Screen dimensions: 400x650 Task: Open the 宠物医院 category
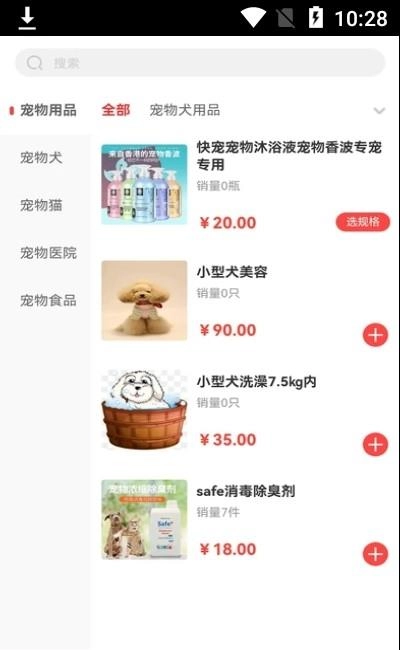coord(48,253)
